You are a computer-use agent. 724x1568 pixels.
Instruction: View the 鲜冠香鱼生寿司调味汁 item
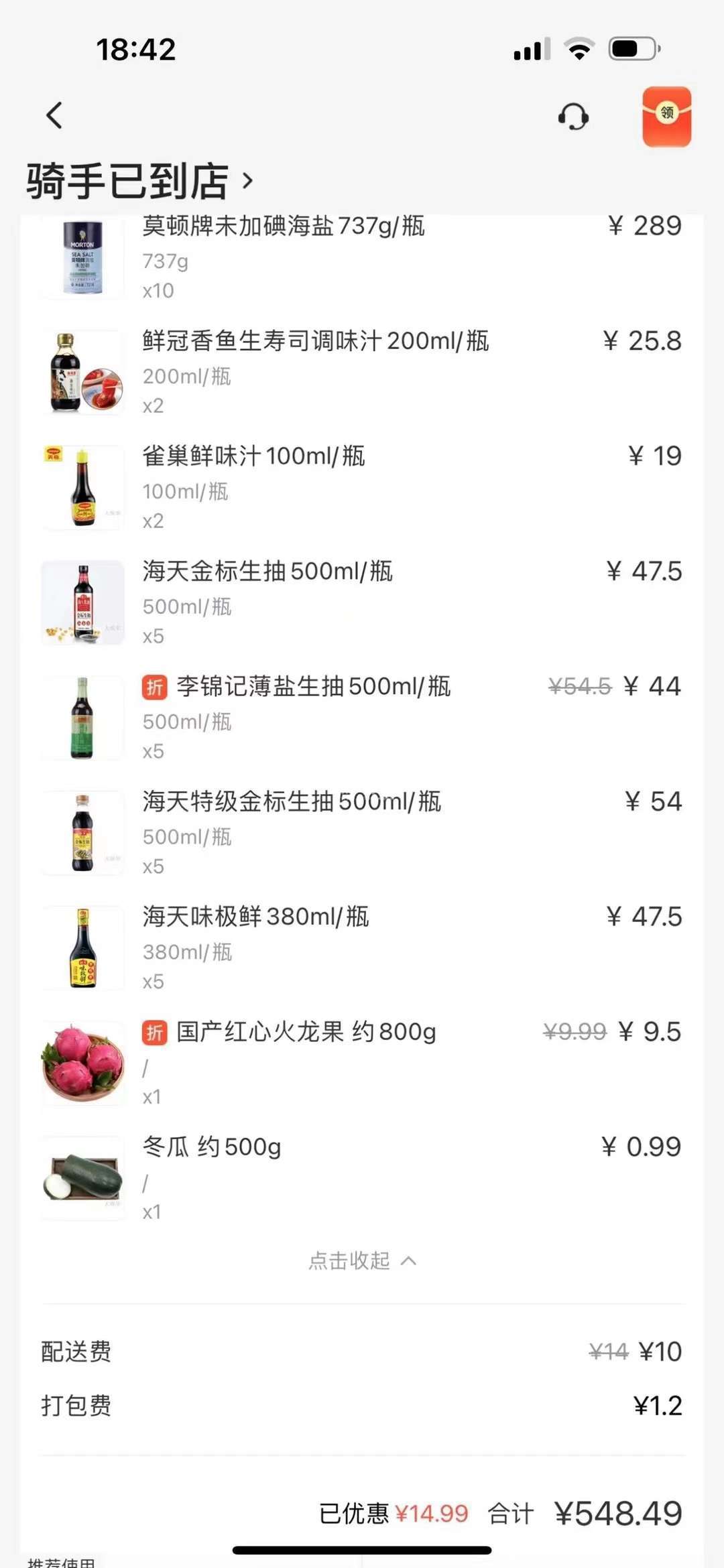coord(315,341)
